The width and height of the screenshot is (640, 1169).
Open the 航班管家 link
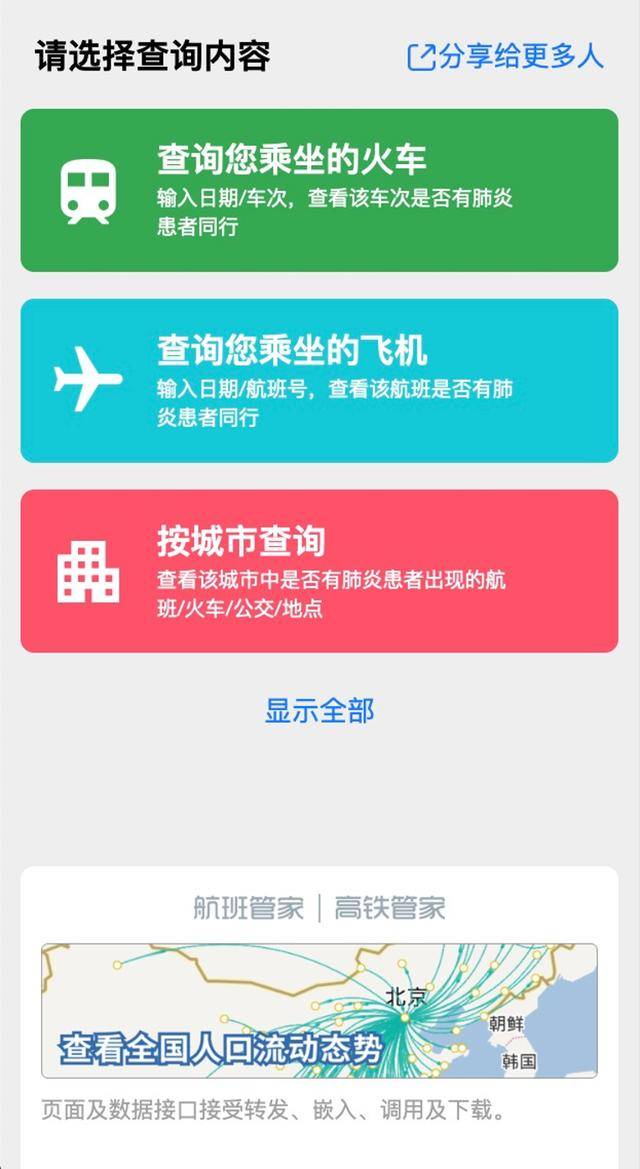click(x=248, y=908)
